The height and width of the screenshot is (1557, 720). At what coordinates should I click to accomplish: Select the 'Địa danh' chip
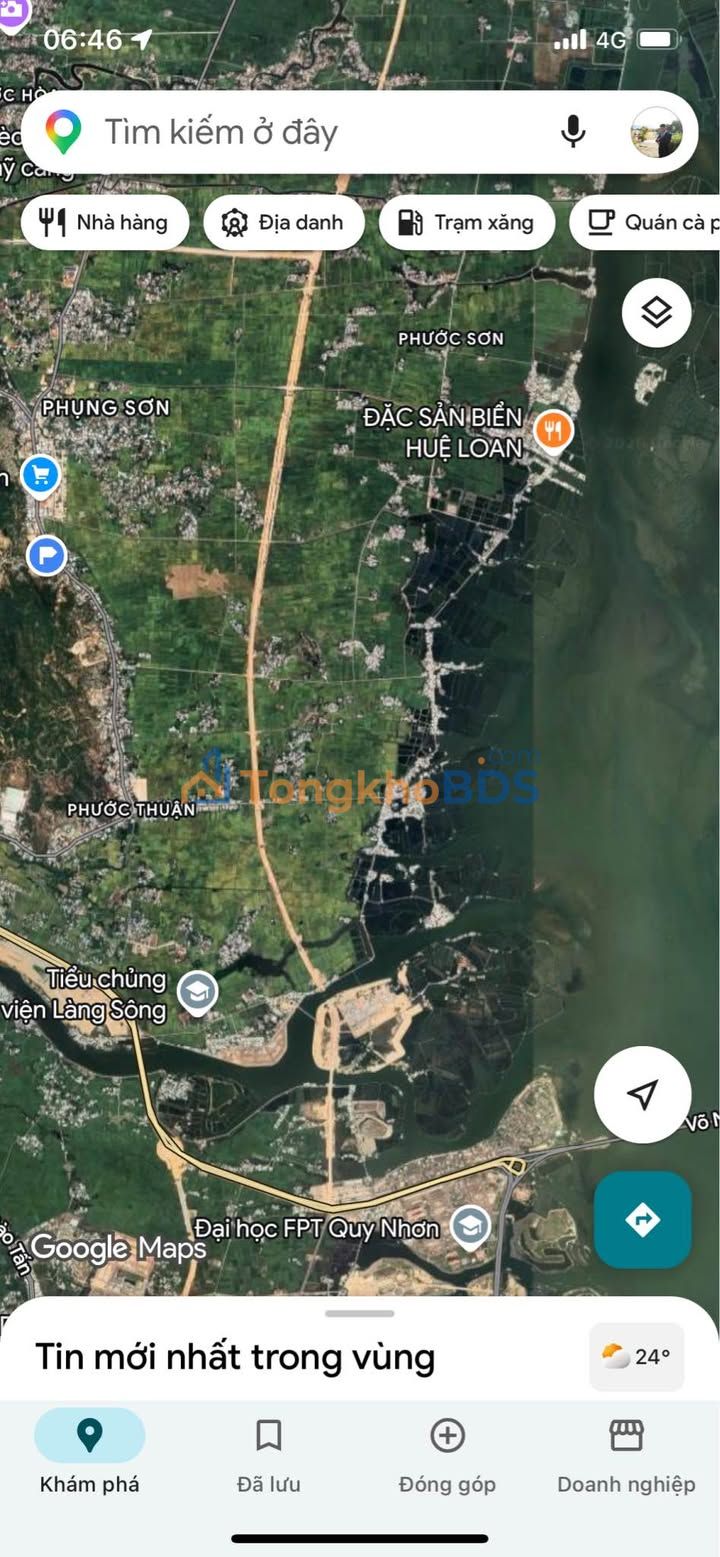(x=284, y=222)
